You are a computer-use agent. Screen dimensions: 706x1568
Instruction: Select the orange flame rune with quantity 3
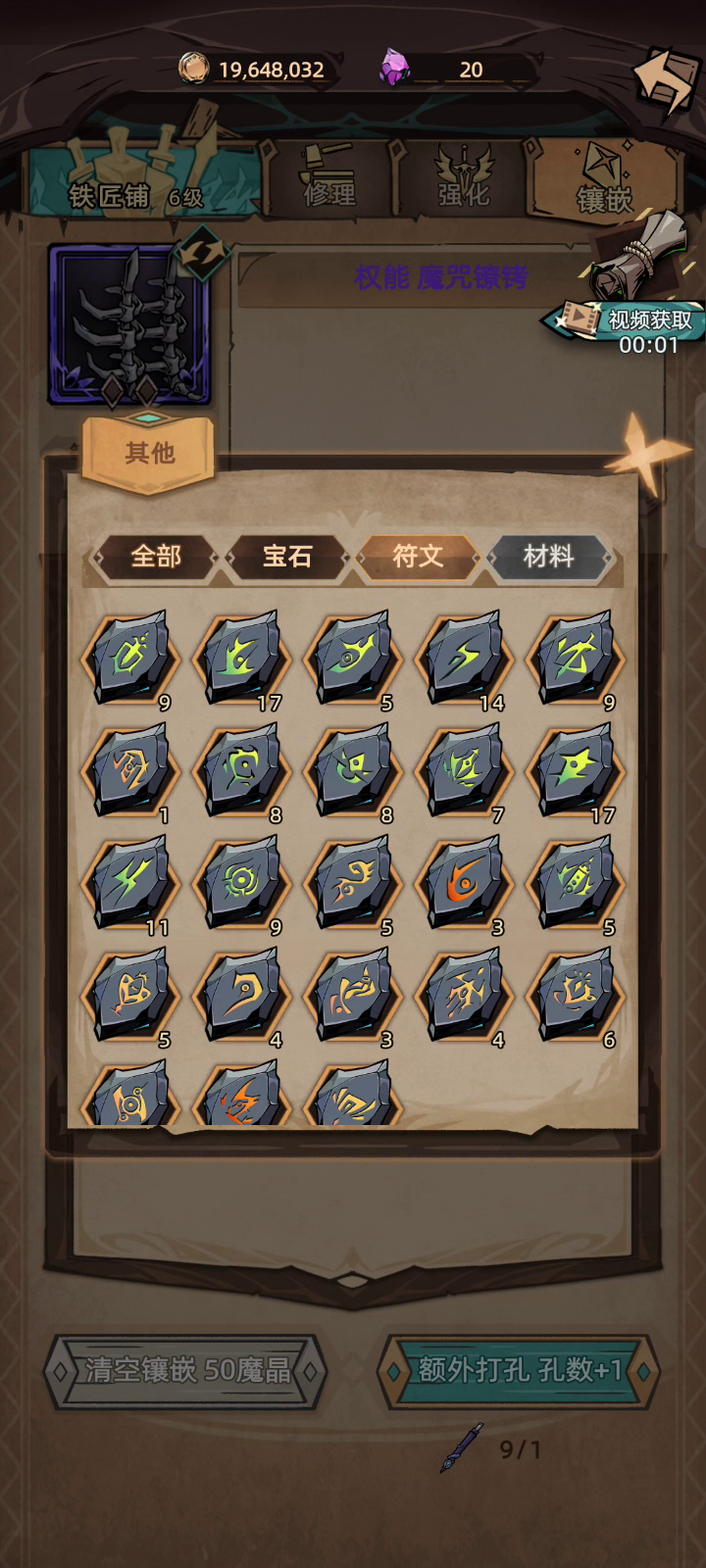[x=464, y=882]
